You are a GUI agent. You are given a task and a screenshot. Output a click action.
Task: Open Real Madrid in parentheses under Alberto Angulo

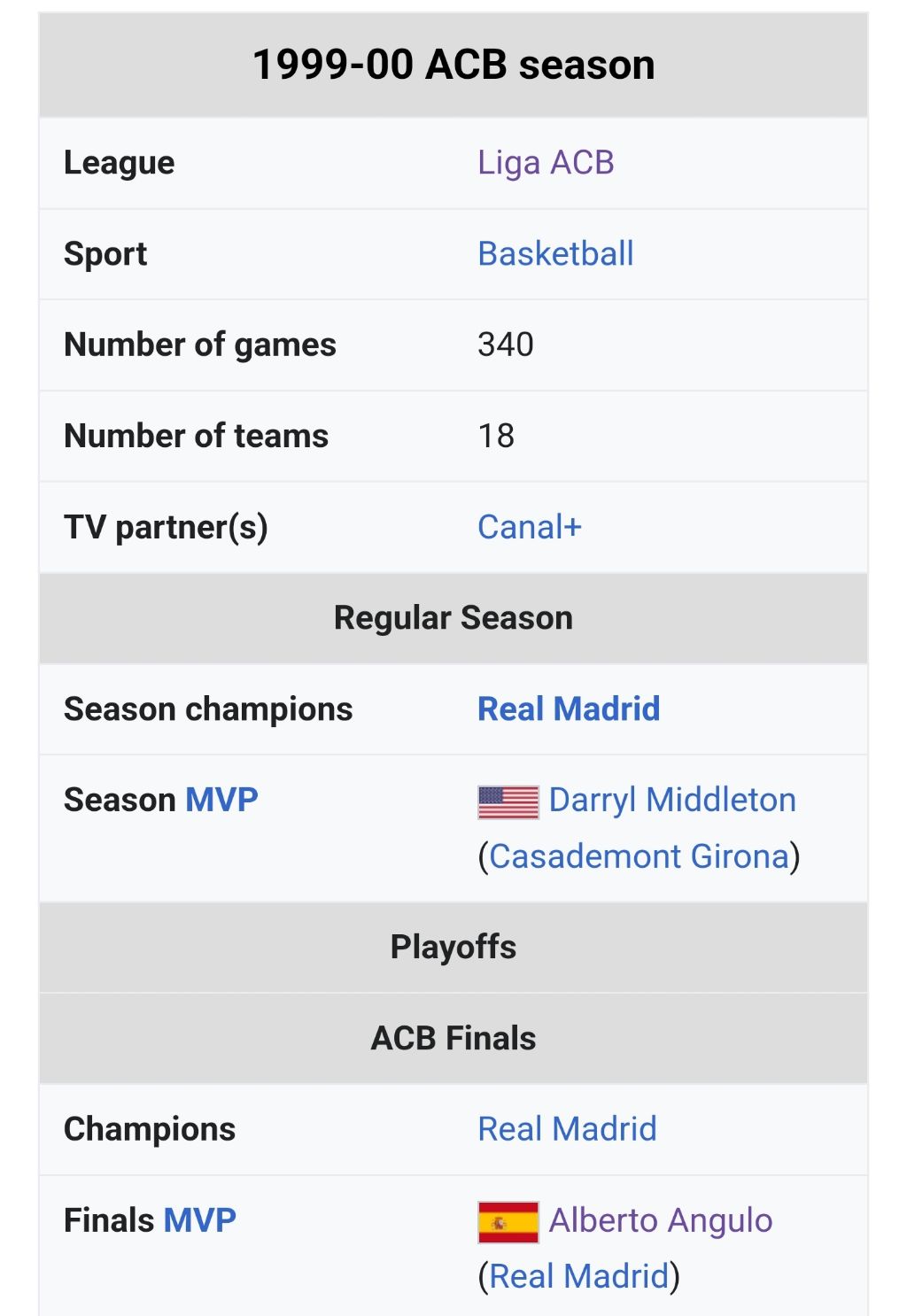(578, 1276)
